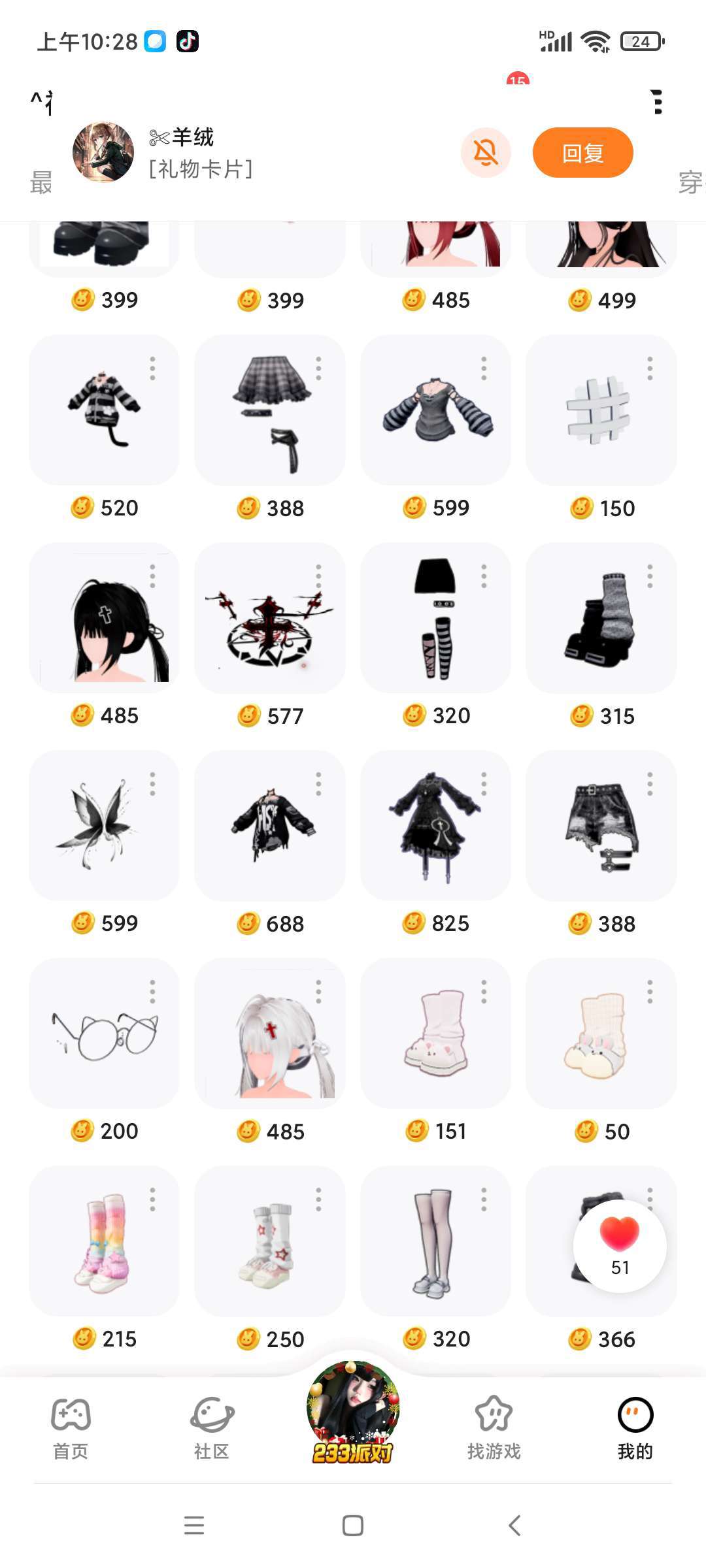Viewport: 706px width, 1568px height.
Task: Open the black hair item priced 485
Action: click(103, 618)
